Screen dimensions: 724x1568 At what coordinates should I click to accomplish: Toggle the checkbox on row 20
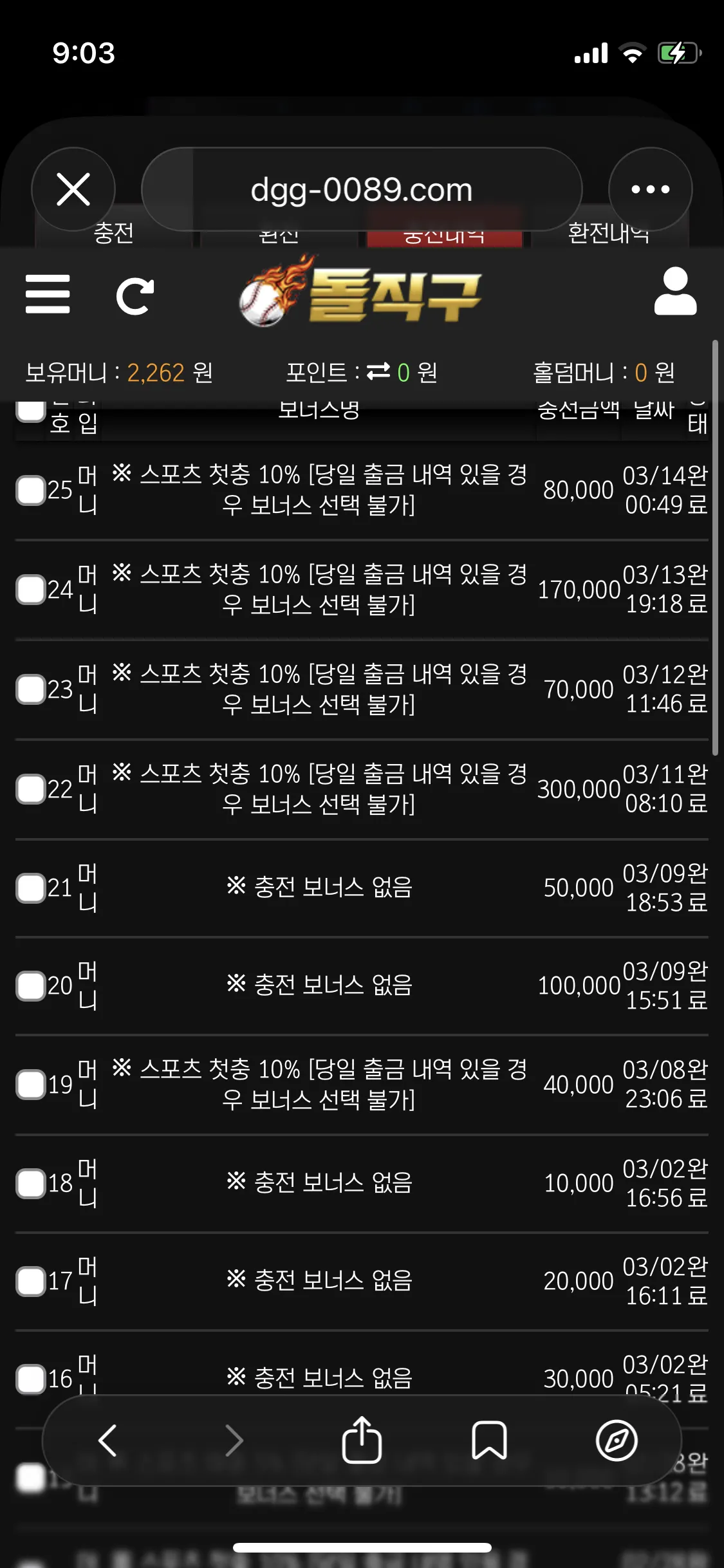(31, 986)
